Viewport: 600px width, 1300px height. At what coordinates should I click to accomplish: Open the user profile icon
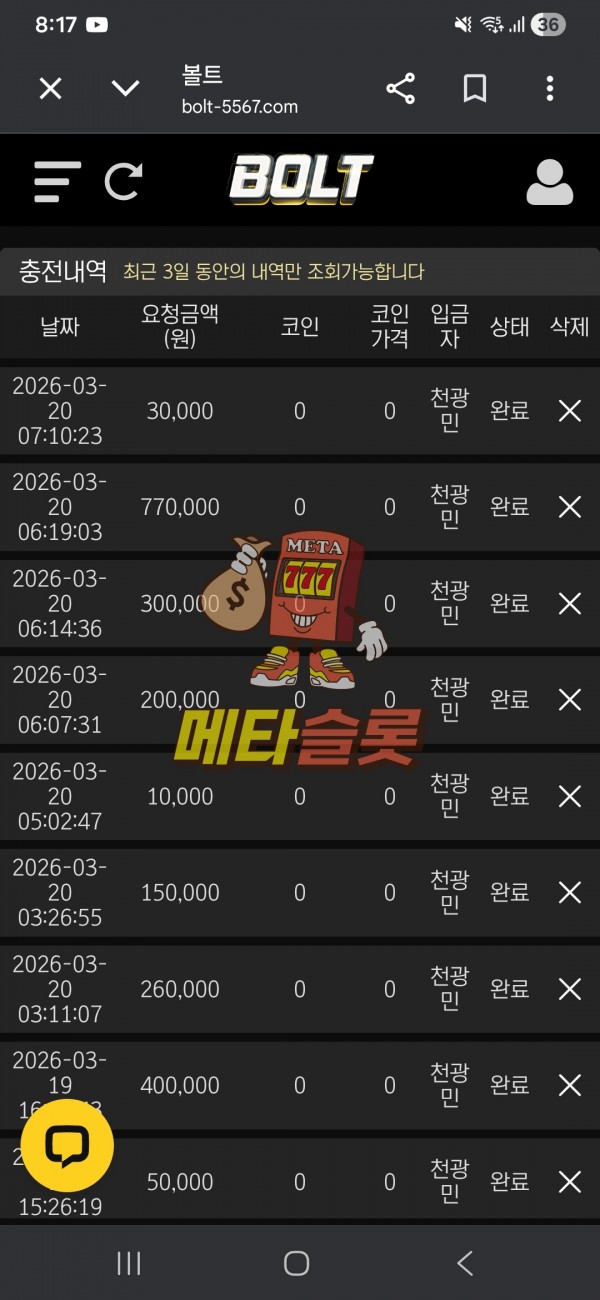click(x=549, y=182)
